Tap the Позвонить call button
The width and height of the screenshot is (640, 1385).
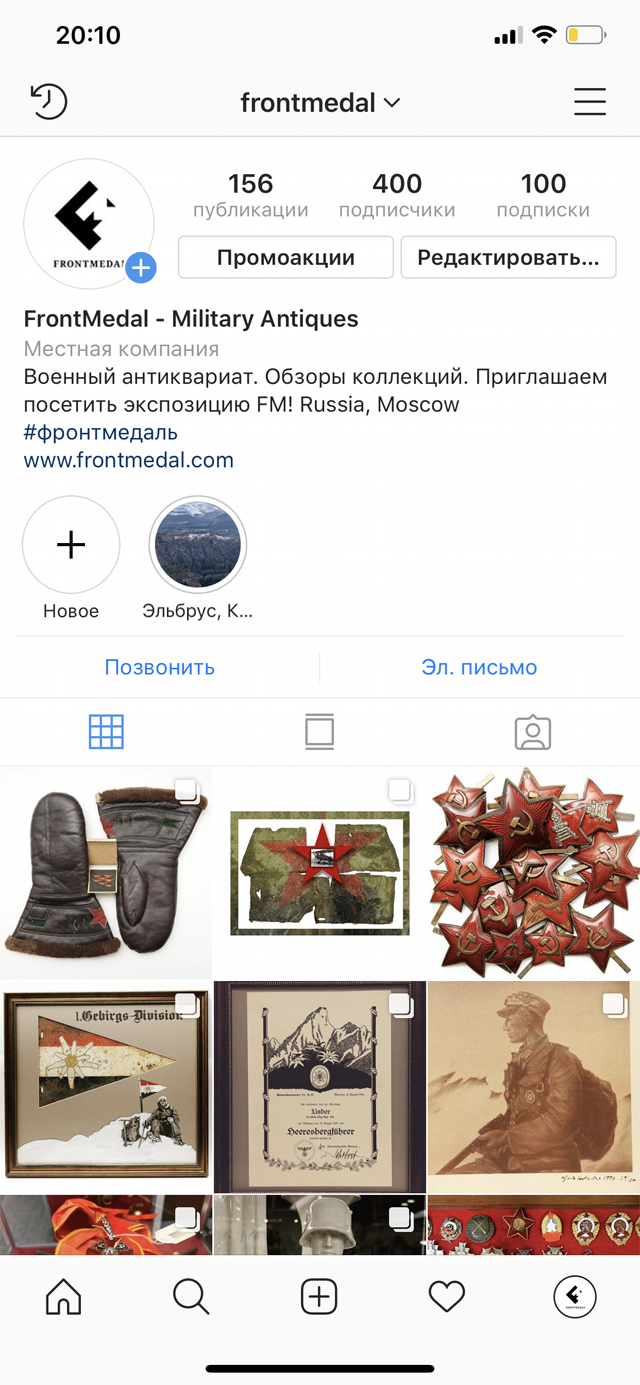(160, 667)
